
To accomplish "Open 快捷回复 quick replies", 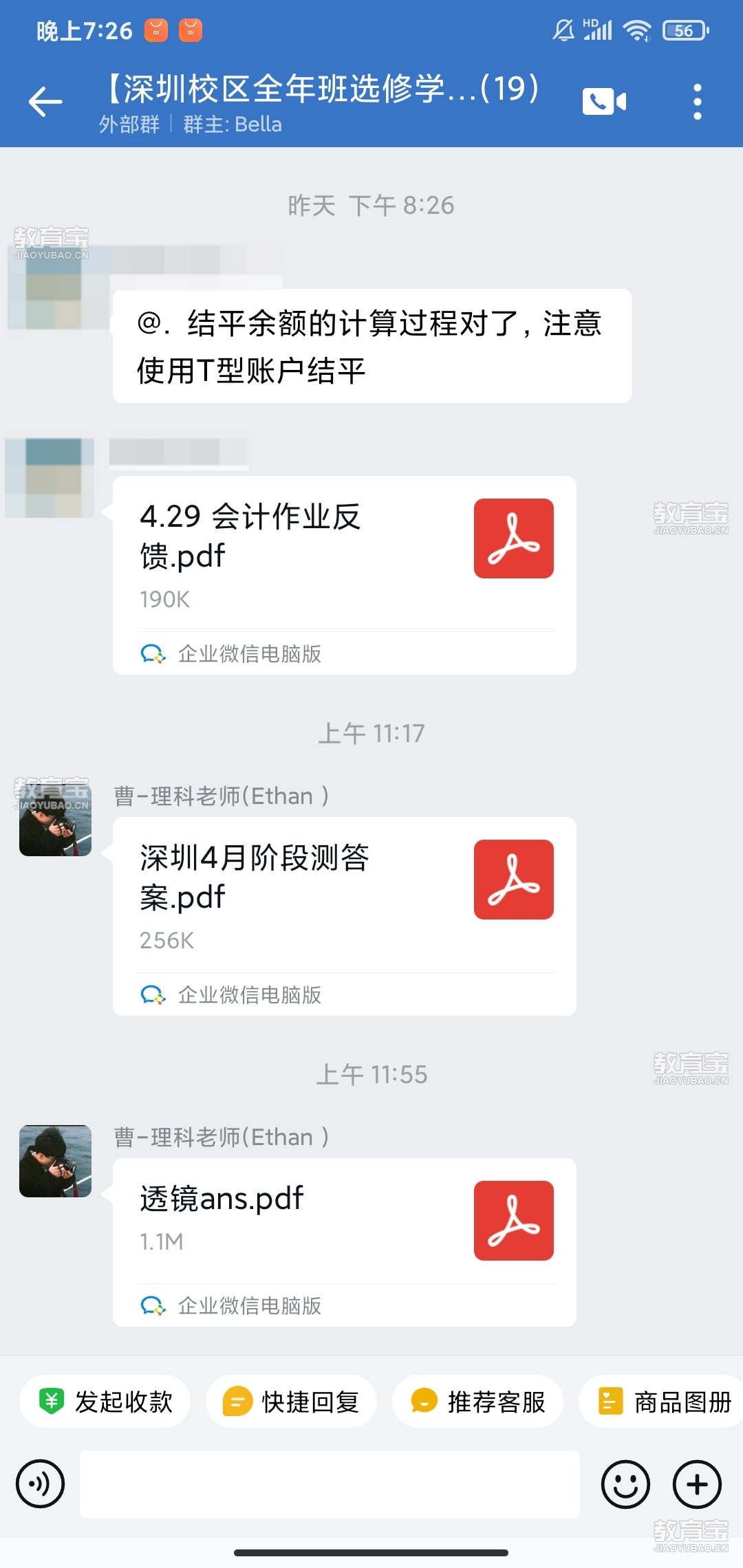I will click(x=291, y=1402).
